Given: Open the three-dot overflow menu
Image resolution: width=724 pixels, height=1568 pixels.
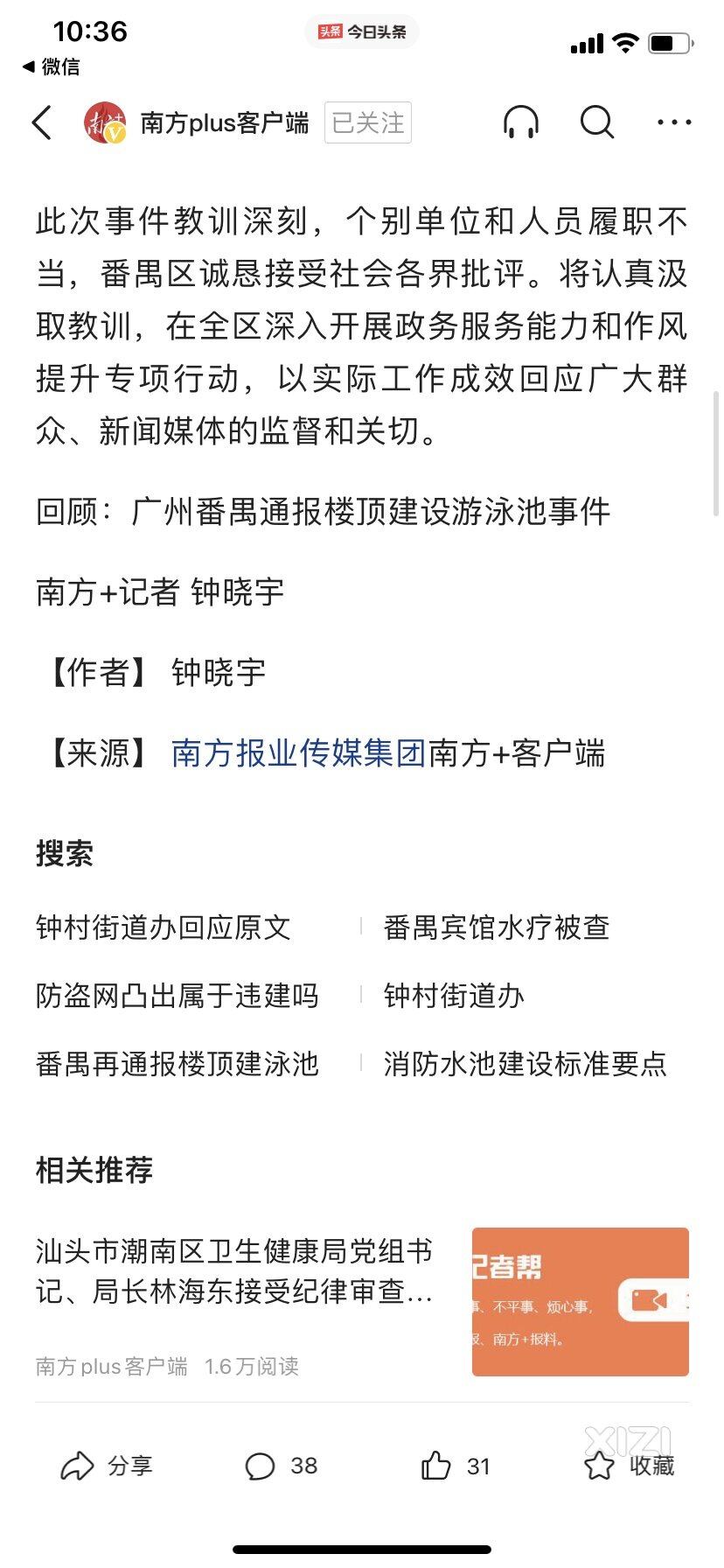Looking at the screenshot, I should 674,122.
